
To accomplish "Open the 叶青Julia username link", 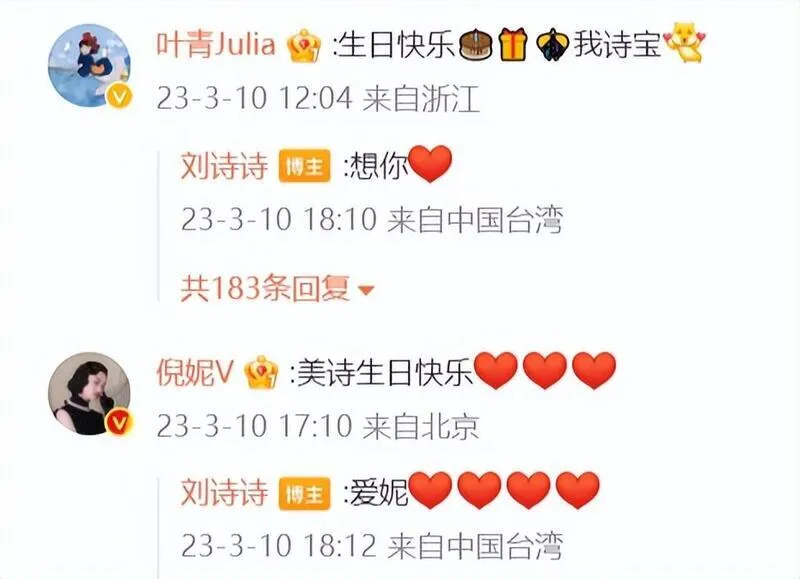I will (x=215, y=44).
